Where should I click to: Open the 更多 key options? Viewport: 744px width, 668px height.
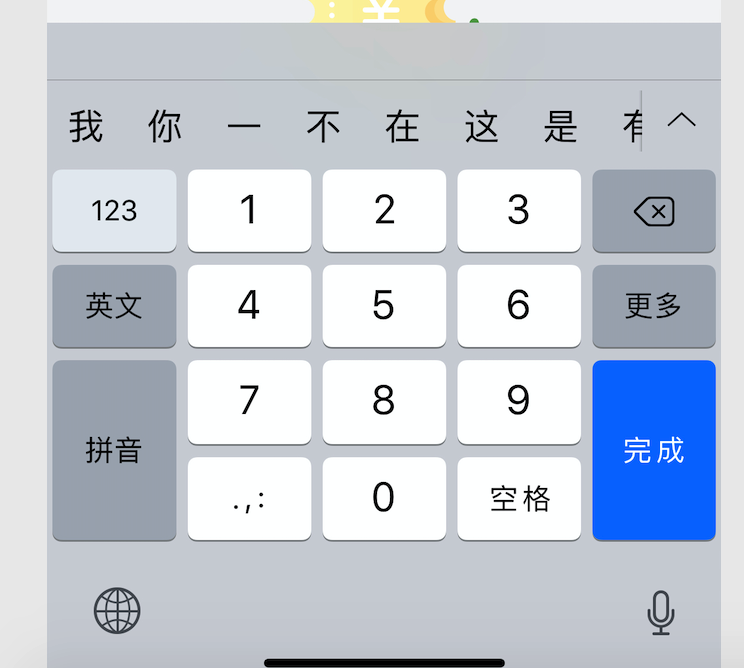(x=654, y=306)
